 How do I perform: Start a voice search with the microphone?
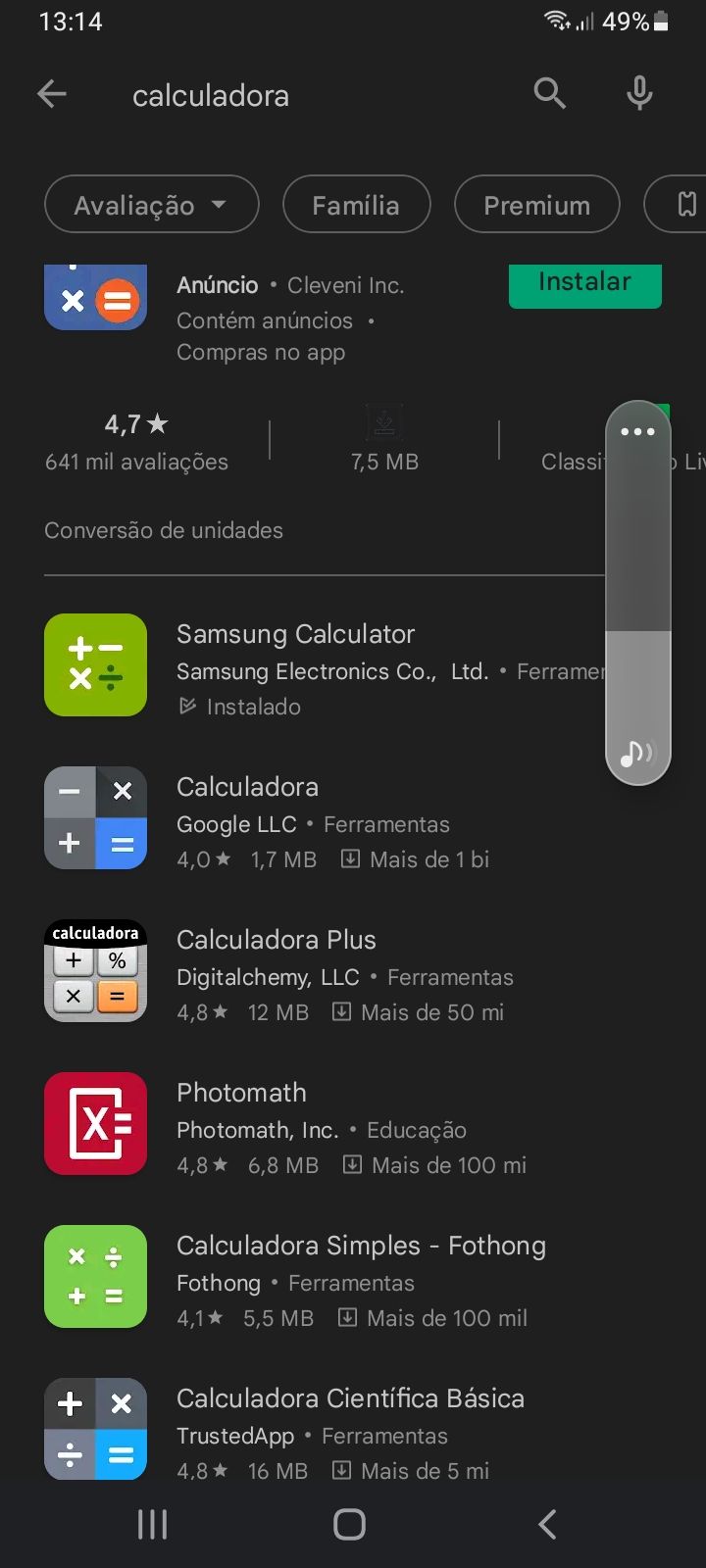(638, 93)
